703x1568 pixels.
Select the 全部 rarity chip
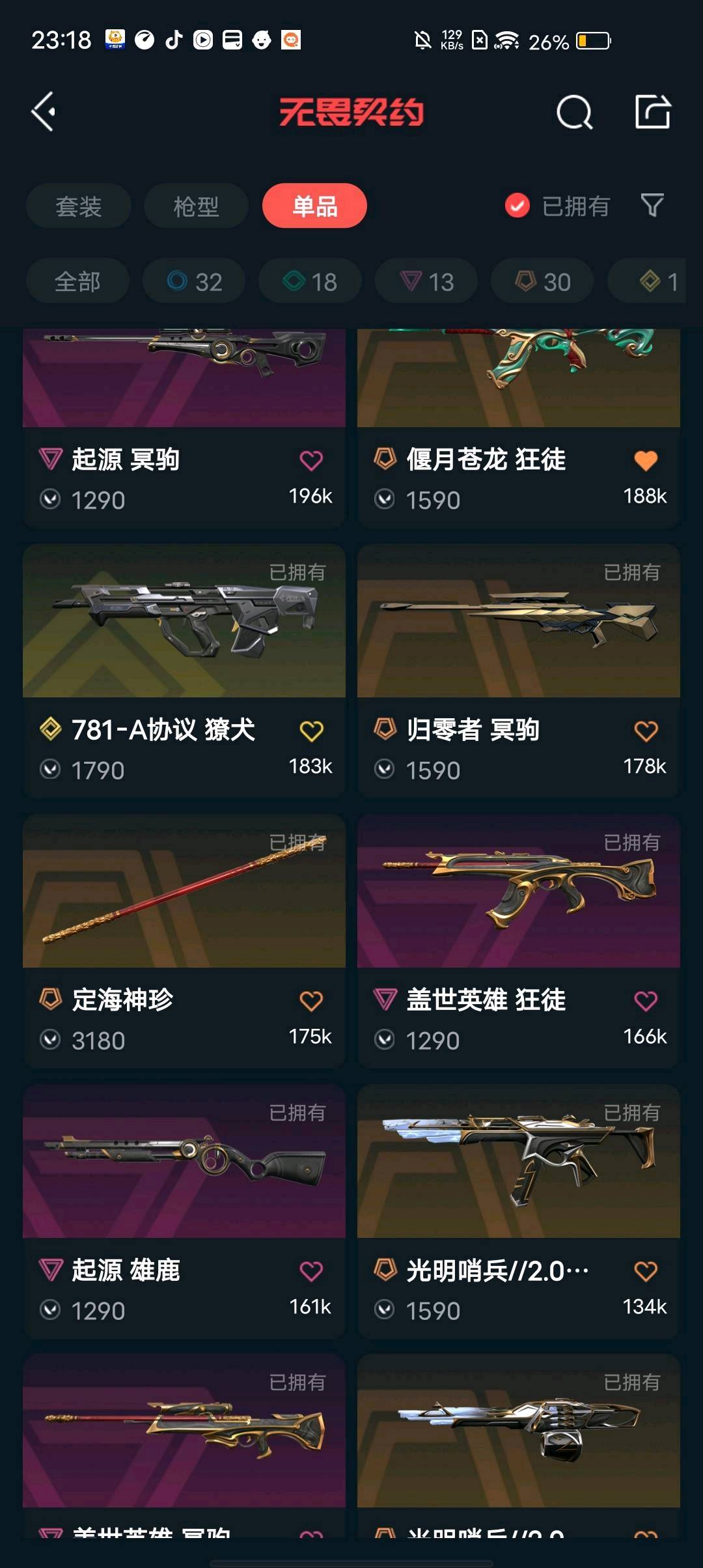(77, 281)
